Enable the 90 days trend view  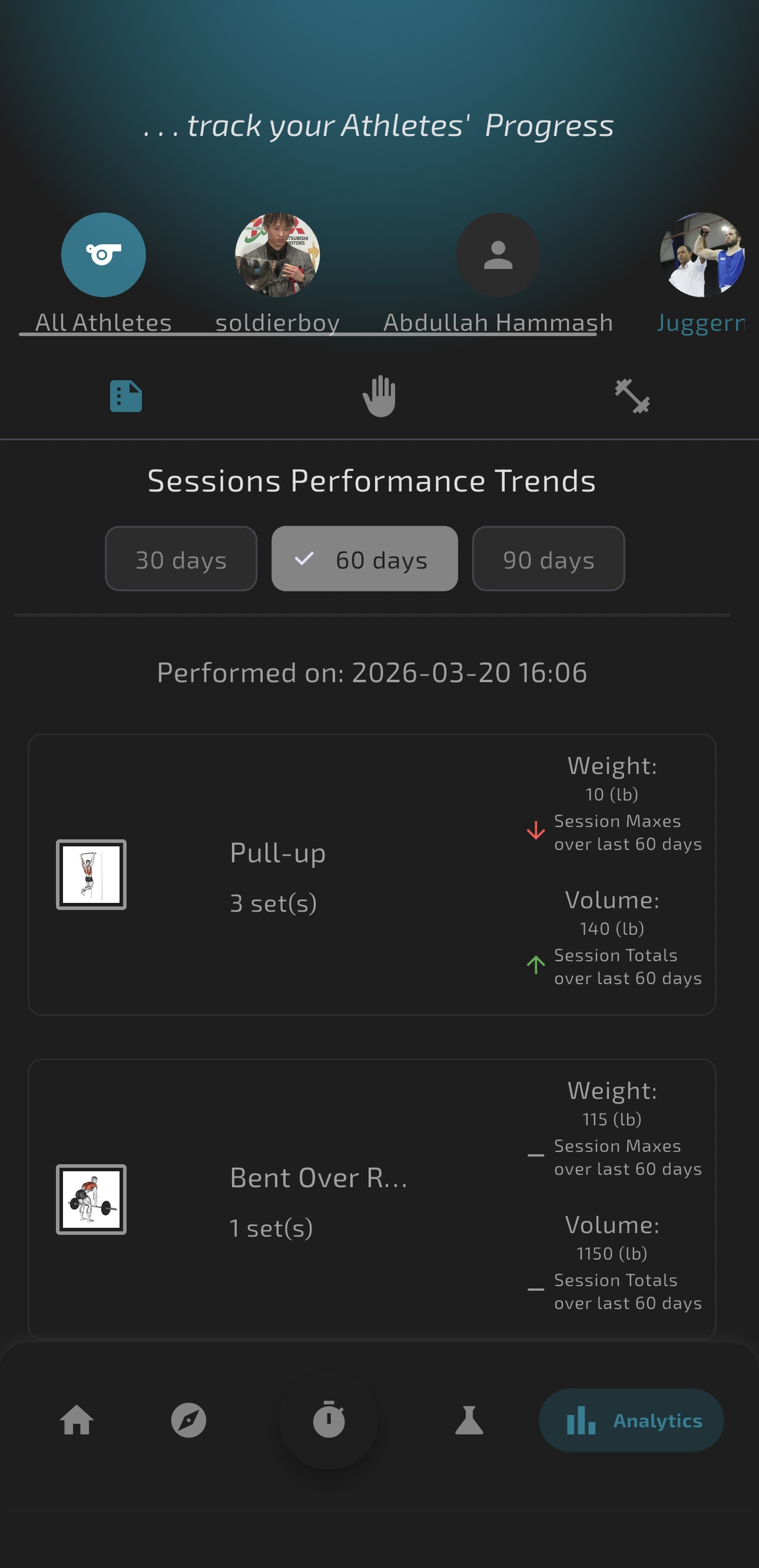coord(548,559)
